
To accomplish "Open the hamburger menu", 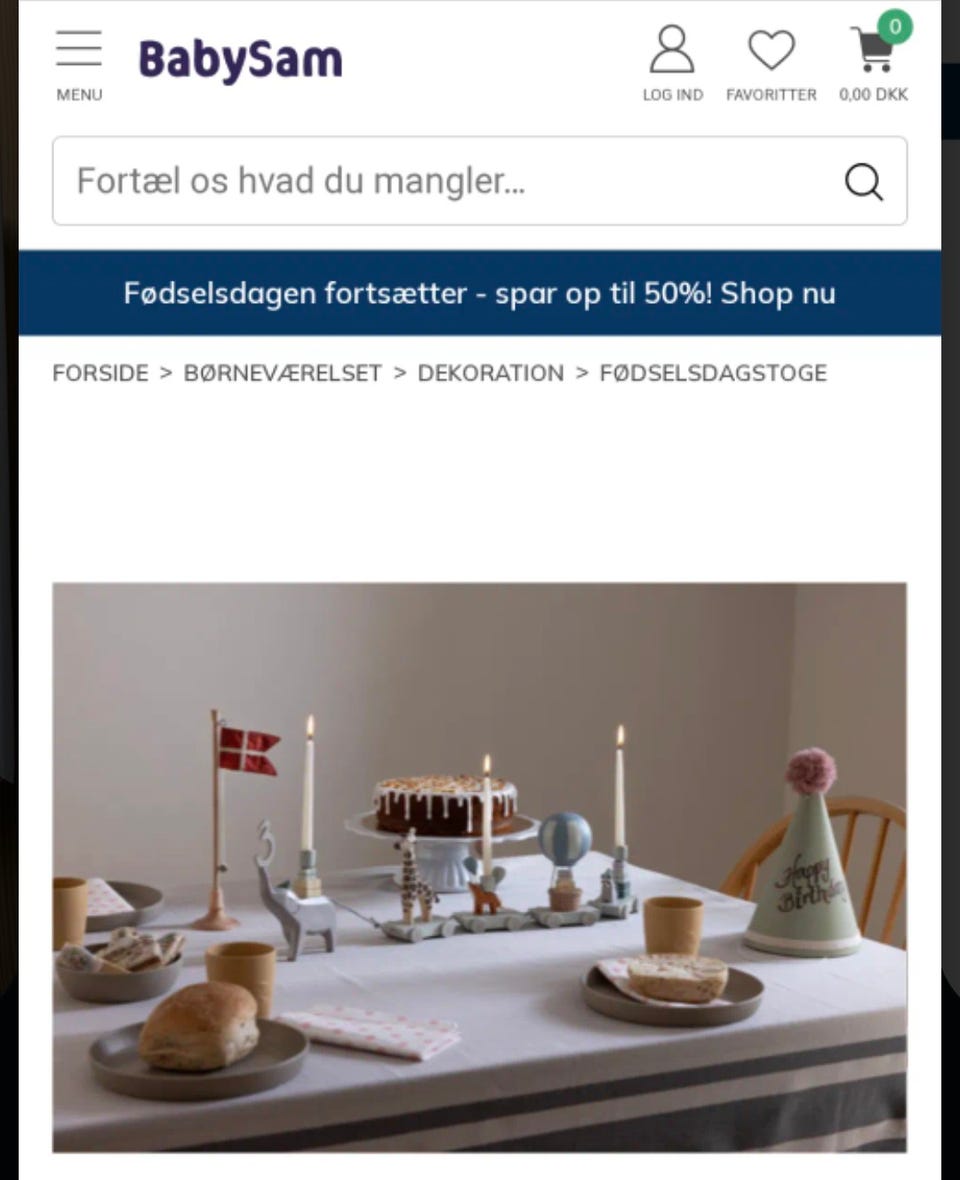I will 78,48.
